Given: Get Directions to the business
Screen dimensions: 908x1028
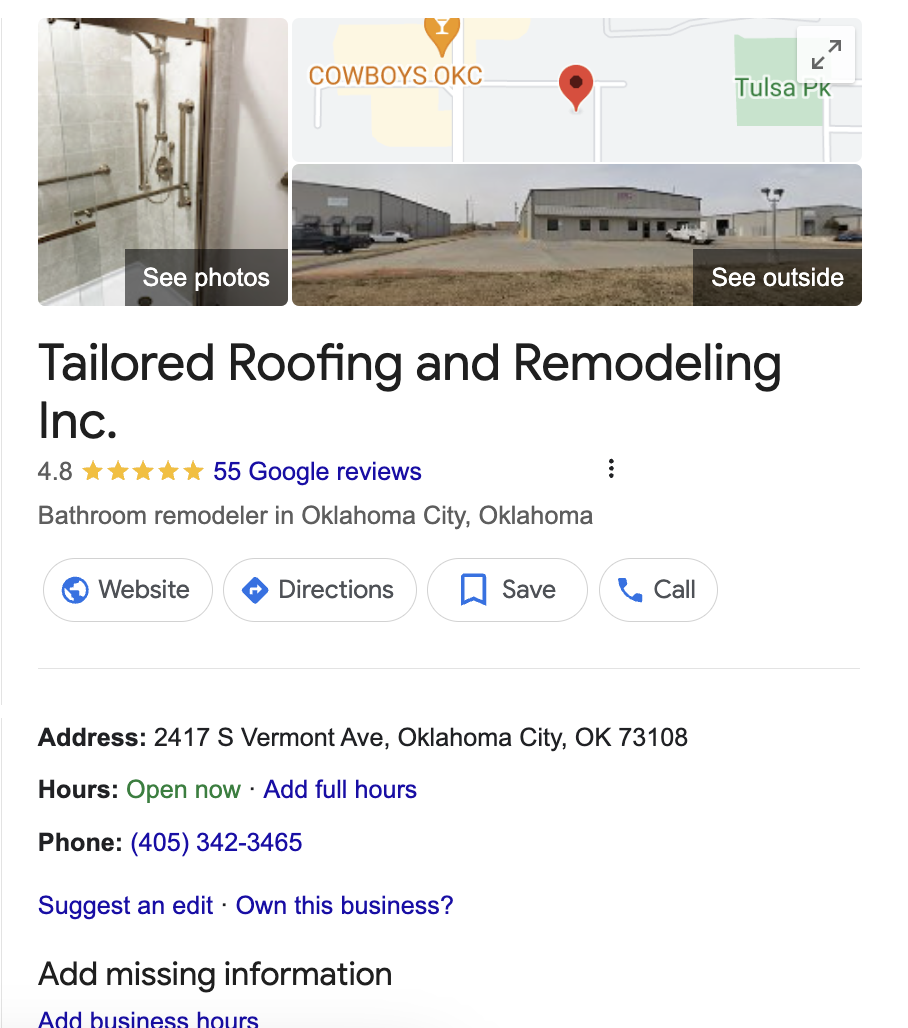Looking at the screenshot, I should pyautogui.click(x=320, y=590).
